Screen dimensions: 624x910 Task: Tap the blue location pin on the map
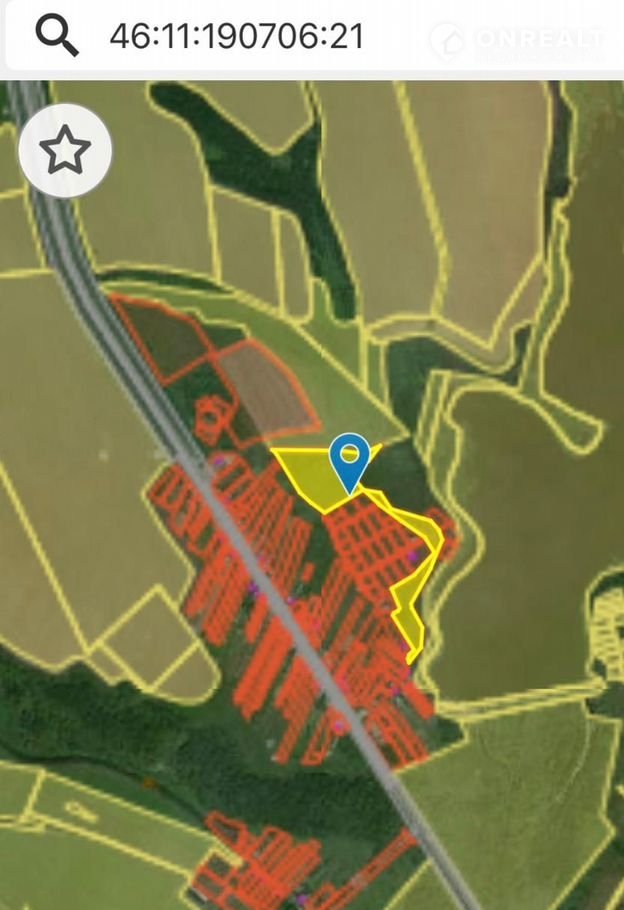pyautogui.click(x=349, y=460)
